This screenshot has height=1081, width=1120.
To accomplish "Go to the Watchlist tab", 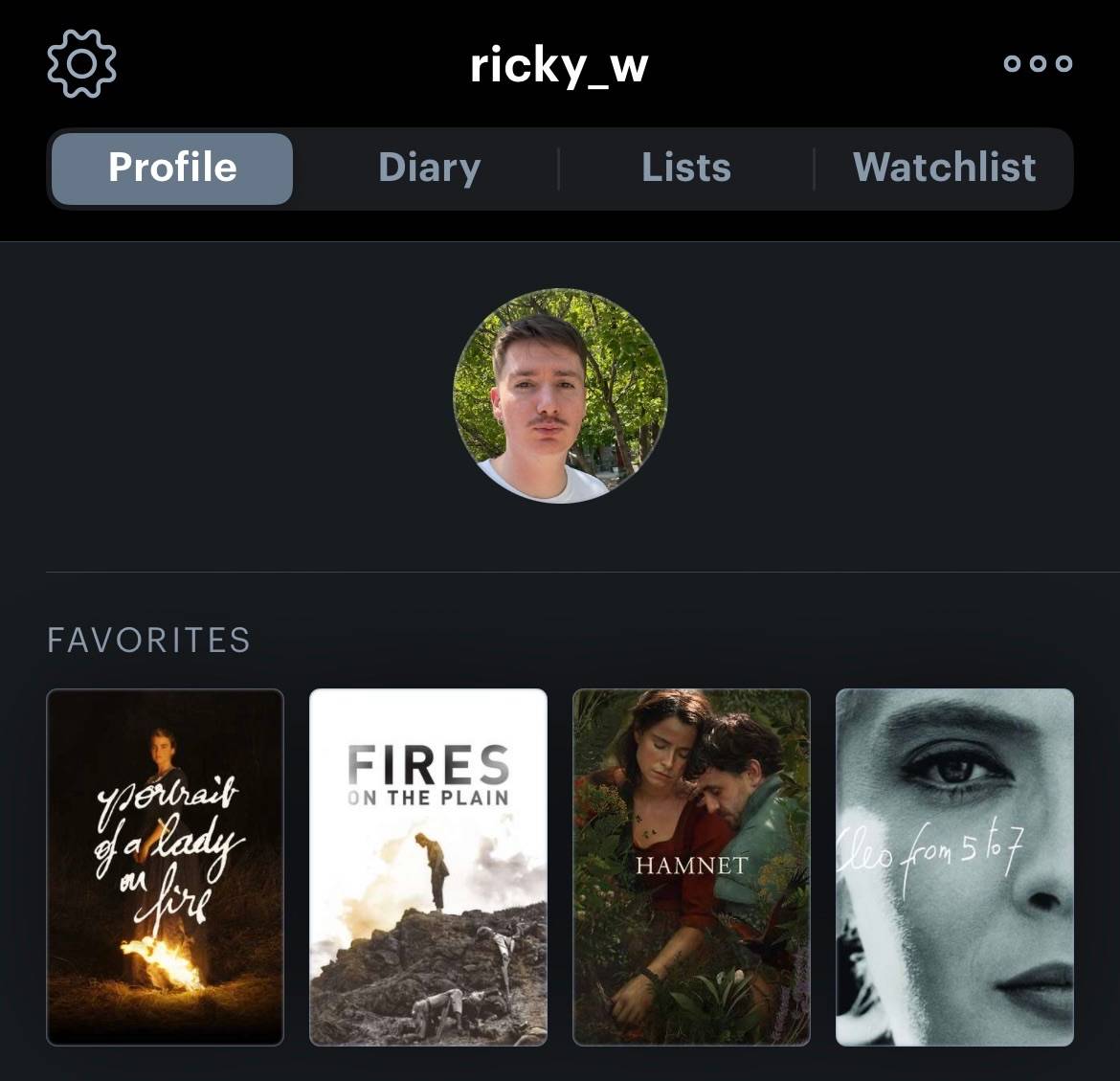I will 944,169.
